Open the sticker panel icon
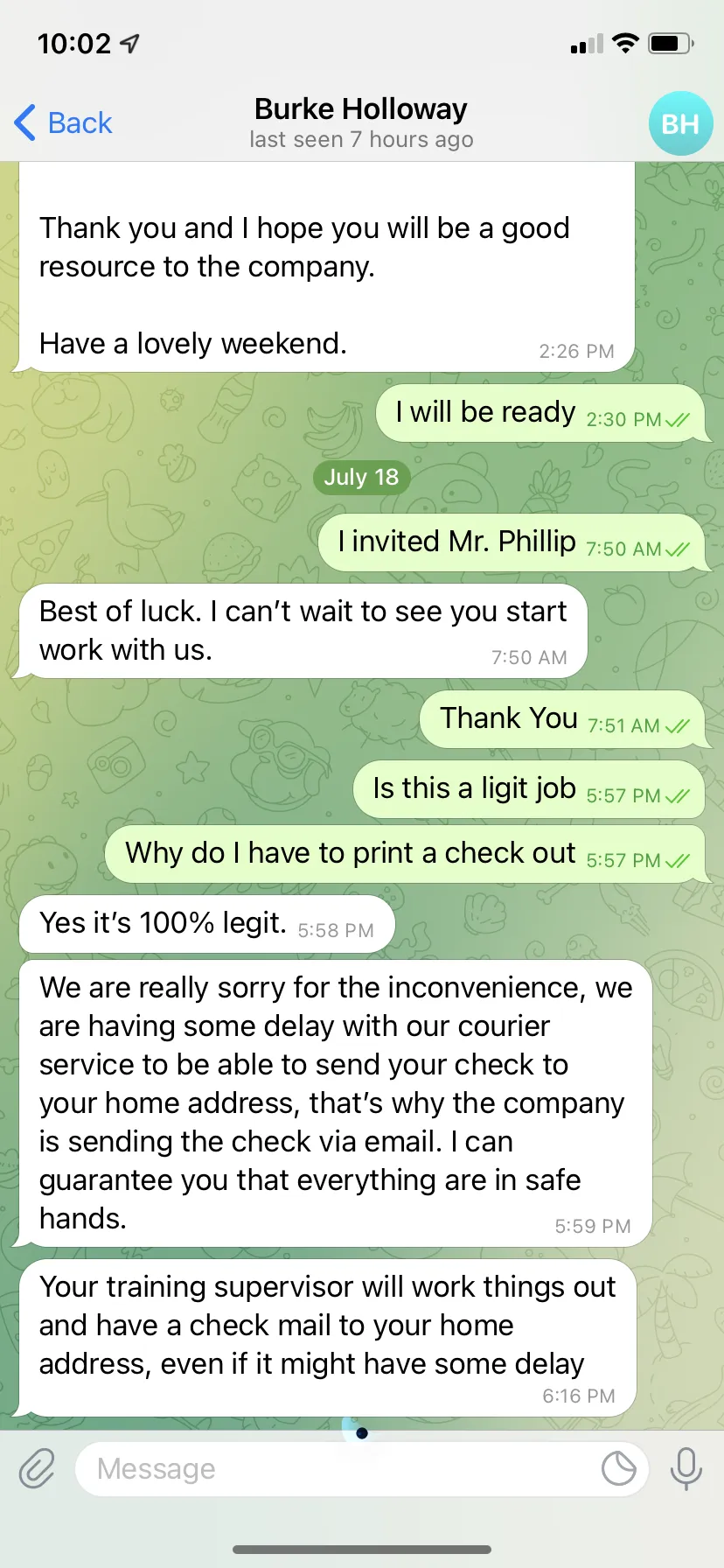 click(x=619, y=1468)
